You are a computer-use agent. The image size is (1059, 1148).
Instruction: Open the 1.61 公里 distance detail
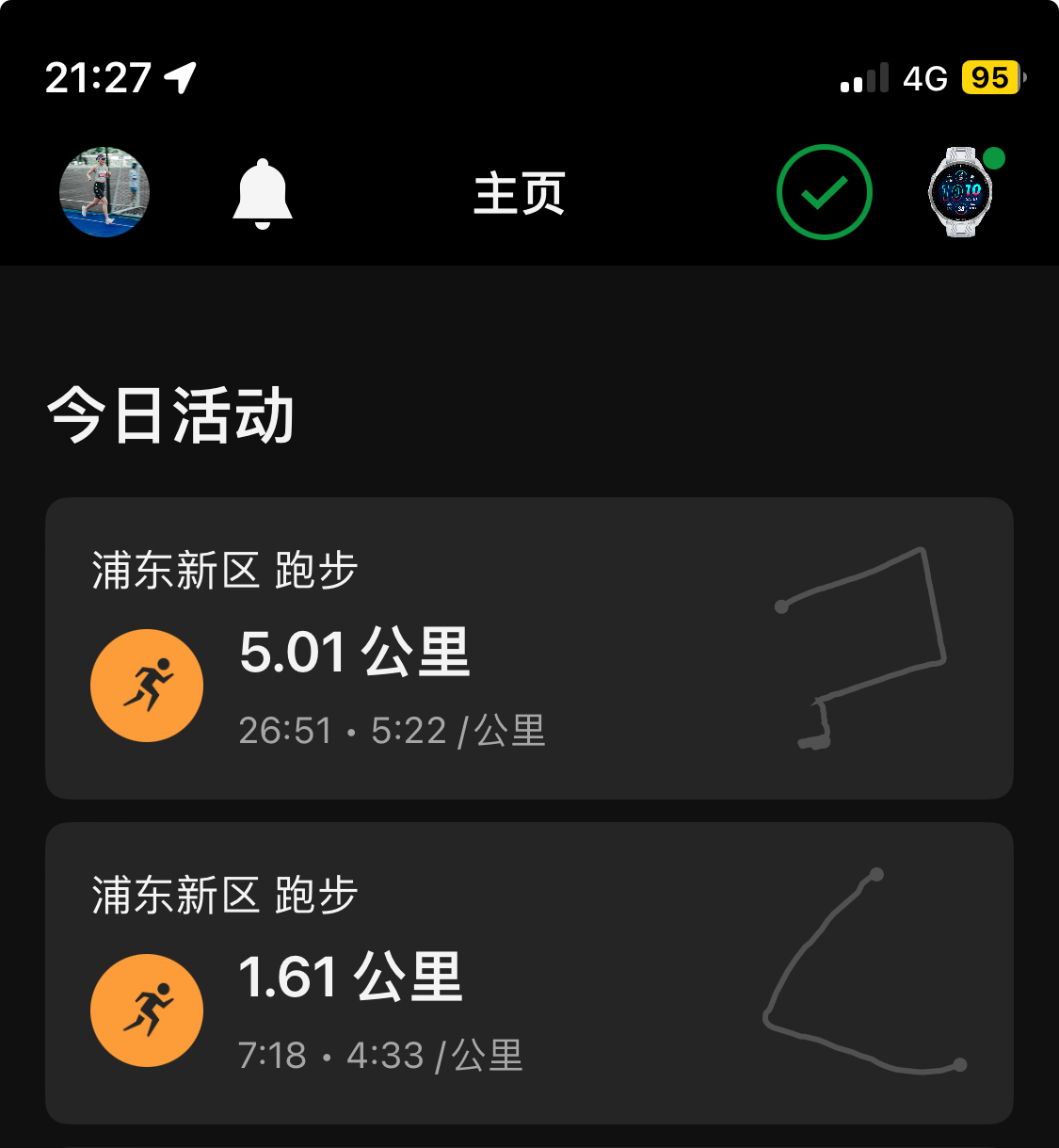[x=351, y=978]
